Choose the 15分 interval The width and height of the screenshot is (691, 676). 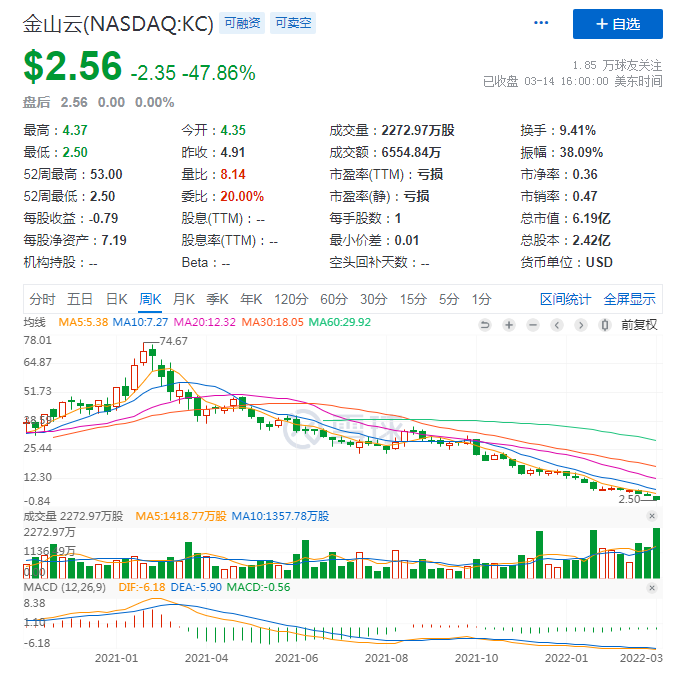[x=412, y=299]
